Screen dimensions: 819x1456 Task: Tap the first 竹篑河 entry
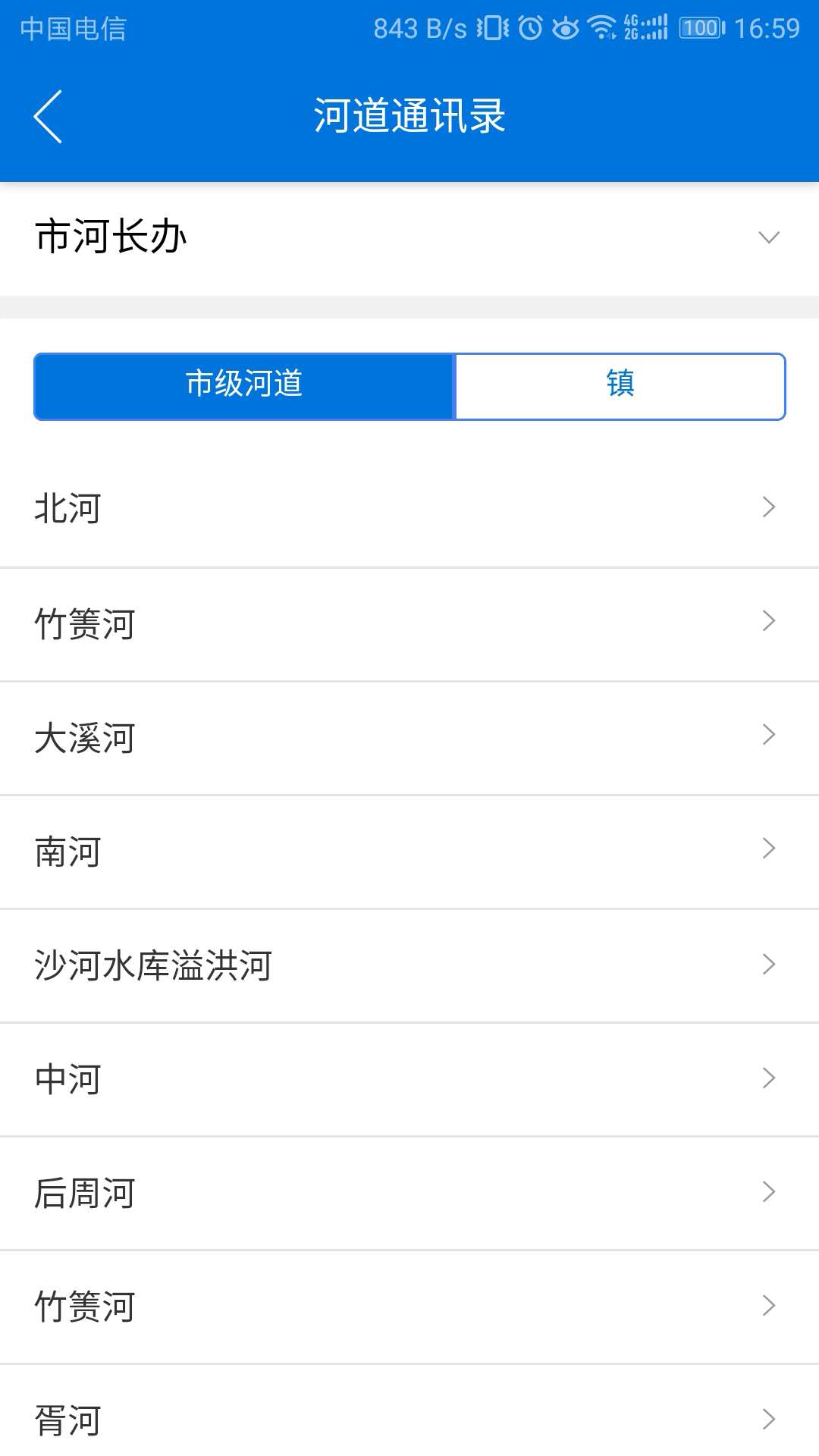[409, 624]
